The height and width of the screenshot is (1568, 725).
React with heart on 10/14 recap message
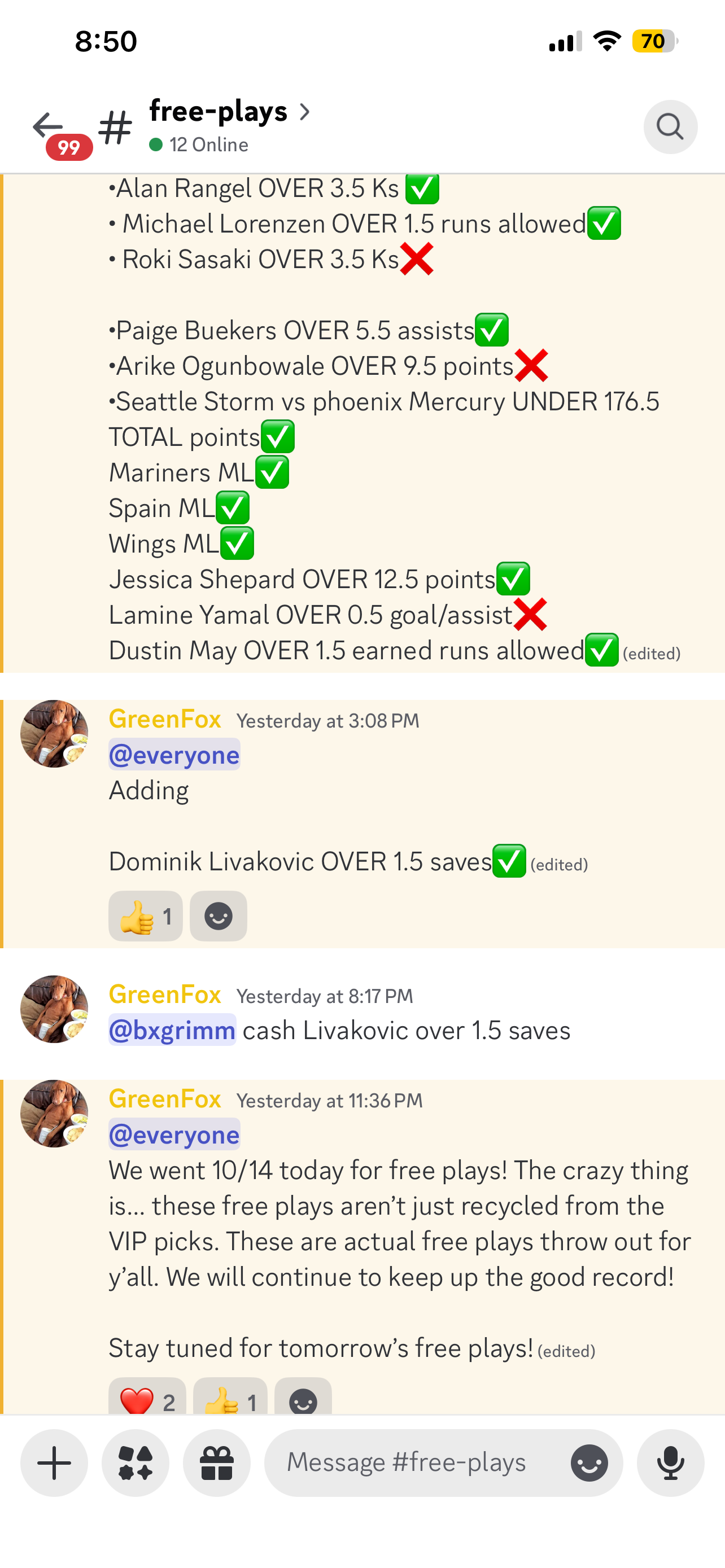(x=147, y=1397)
